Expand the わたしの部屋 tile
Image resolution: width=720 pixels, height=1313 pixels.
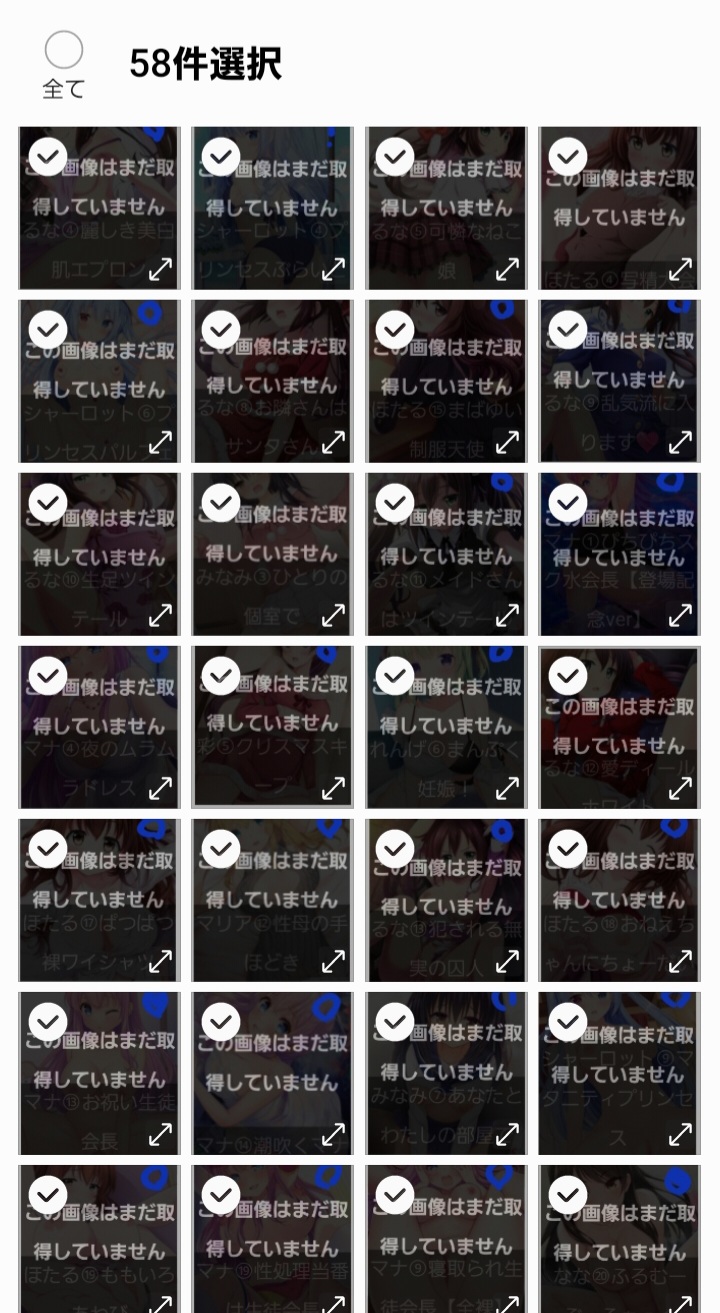(x=507, y=1134)
